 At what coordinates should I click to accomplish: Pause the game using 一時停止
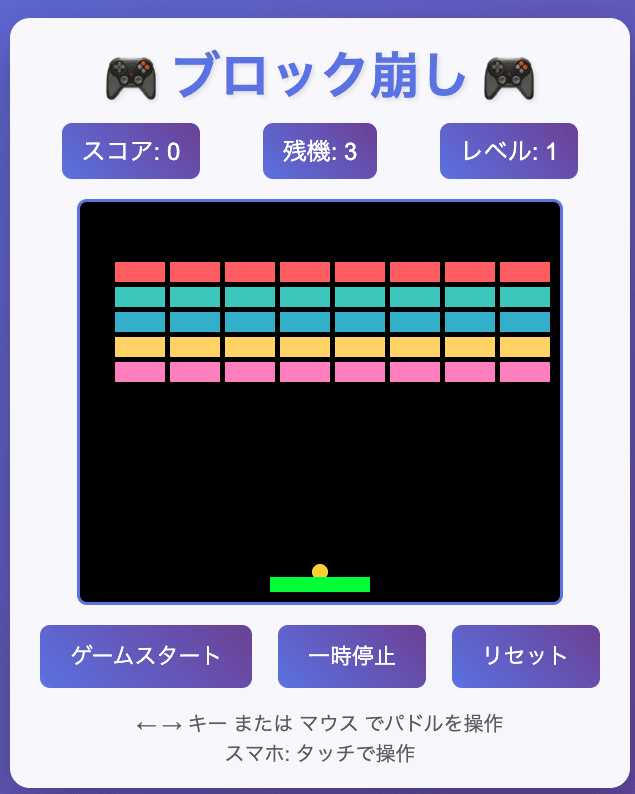352,656
